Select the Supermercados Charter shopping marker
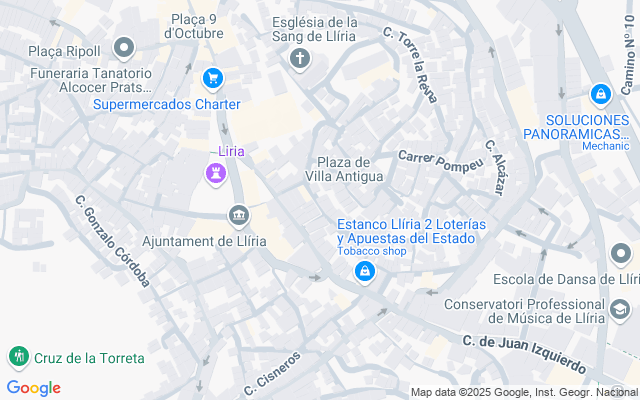The height and width of the screenshot is (400, 640). tap(212, 78)
